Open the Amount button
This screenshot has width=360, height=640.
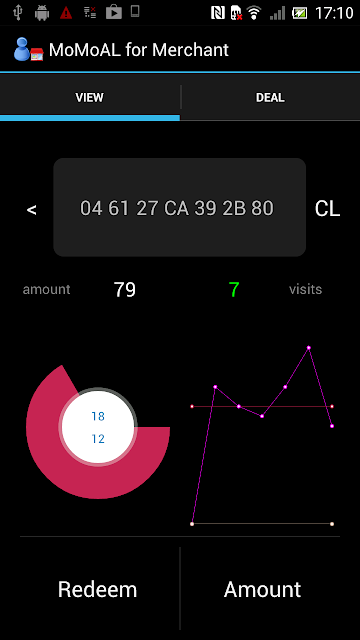pos(262,589)
